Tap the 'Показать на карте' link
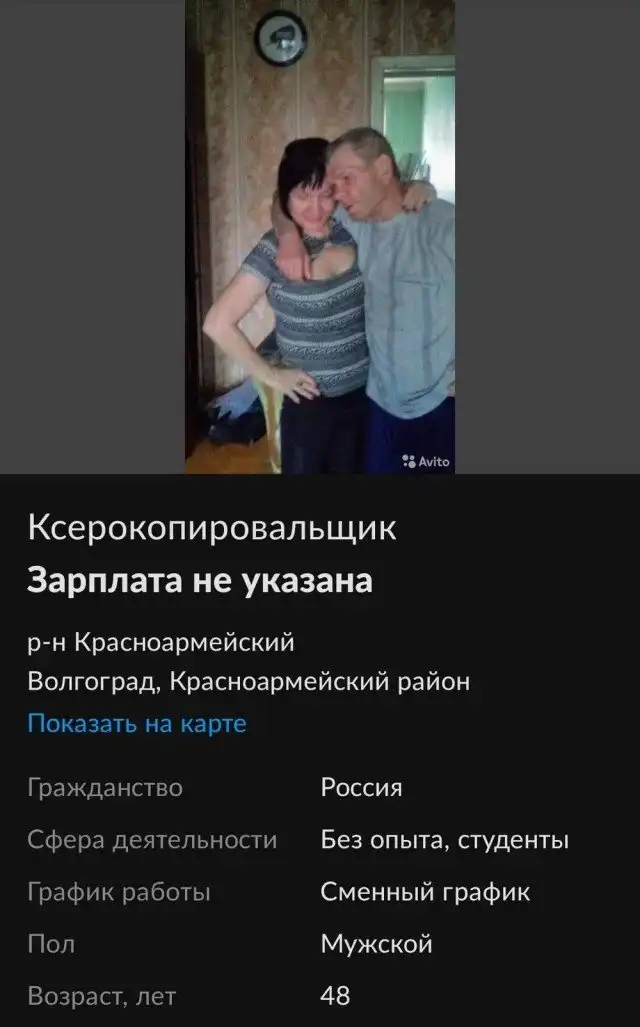Image resolution: width=640 pixels, height=1027 pixels. click(x=137, y=723)
